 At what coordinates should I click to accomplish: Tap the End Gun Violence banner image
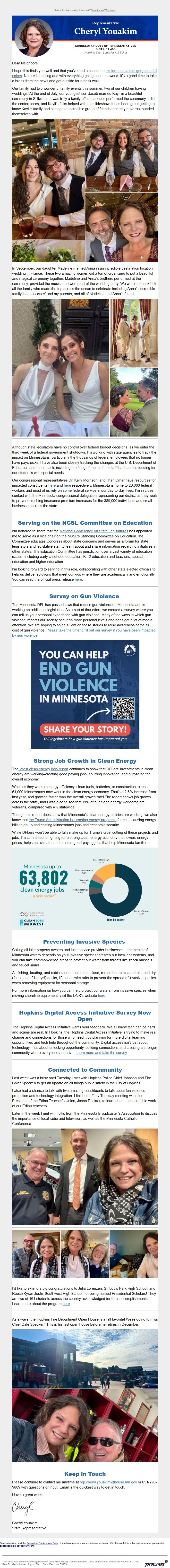[85, 694]
